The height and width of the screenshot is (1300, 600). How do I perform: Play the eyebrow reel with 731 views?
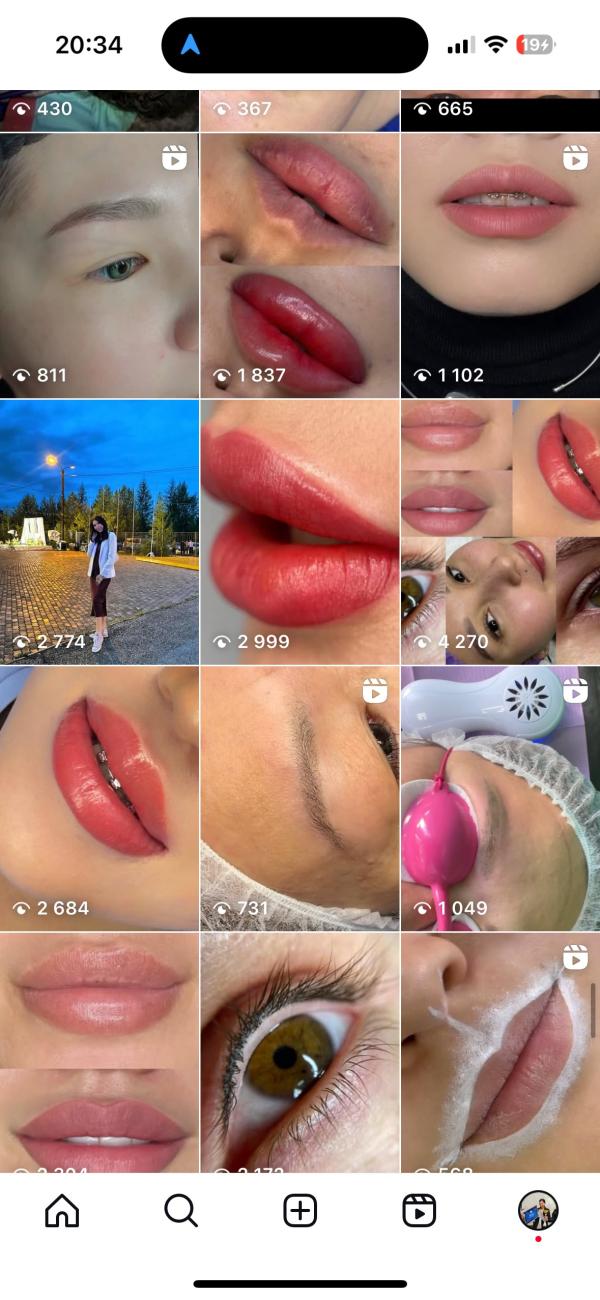pyautogui.click(x=300, y=799)
